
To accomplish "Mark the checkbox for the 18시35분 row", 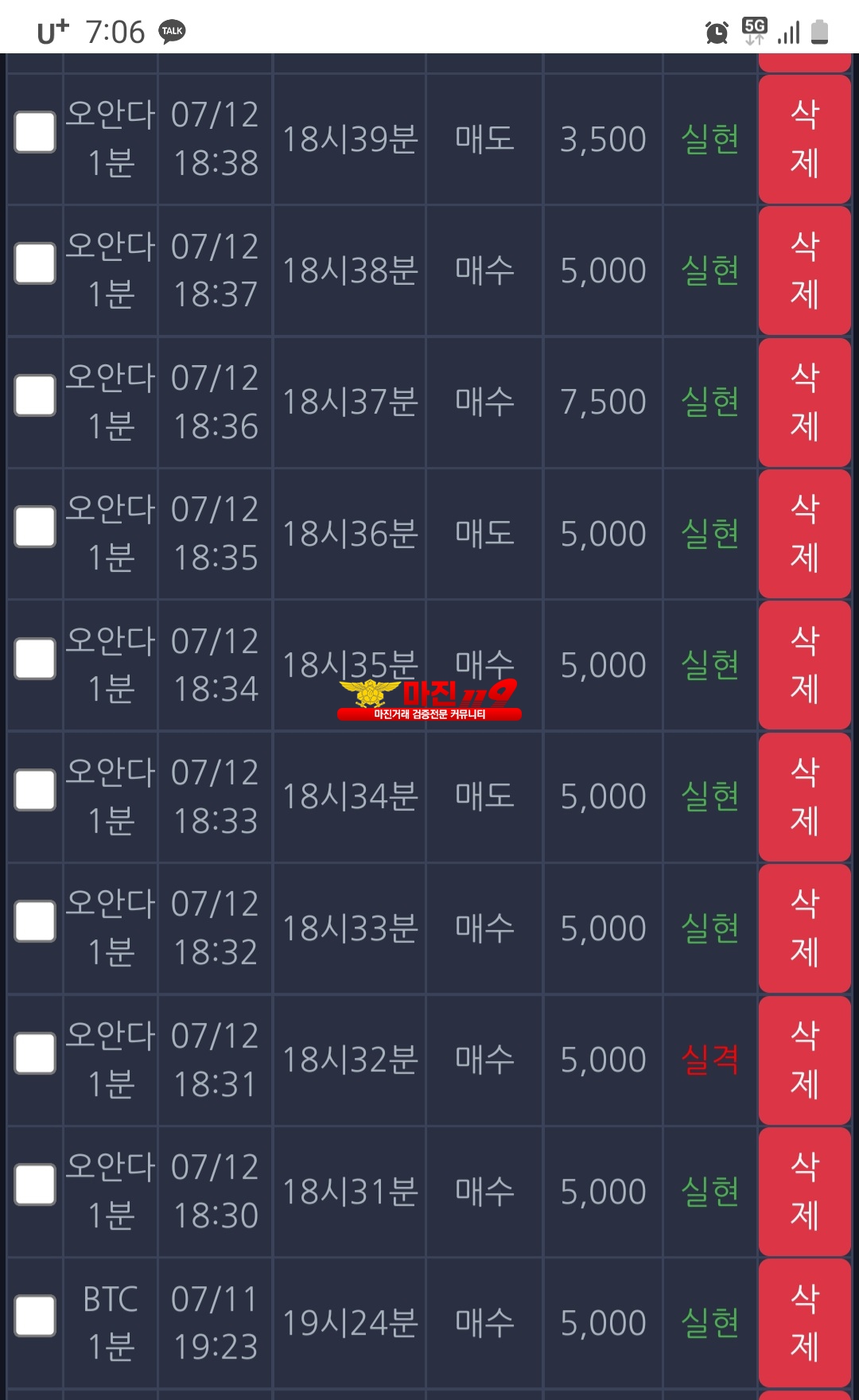I will coord(35,659).
